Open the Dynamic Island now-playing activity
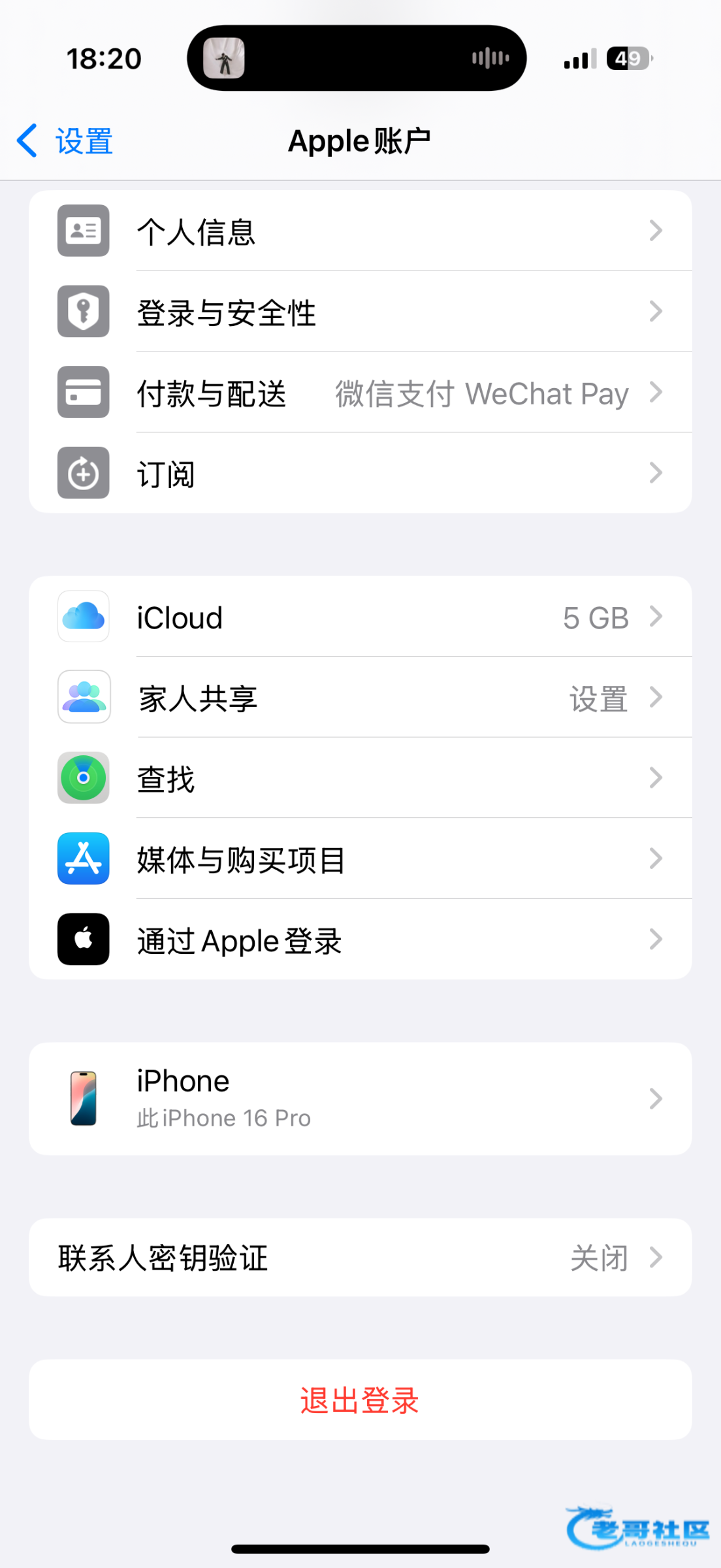This screenshot has width=721, height=1568. (x=357, y=58)
